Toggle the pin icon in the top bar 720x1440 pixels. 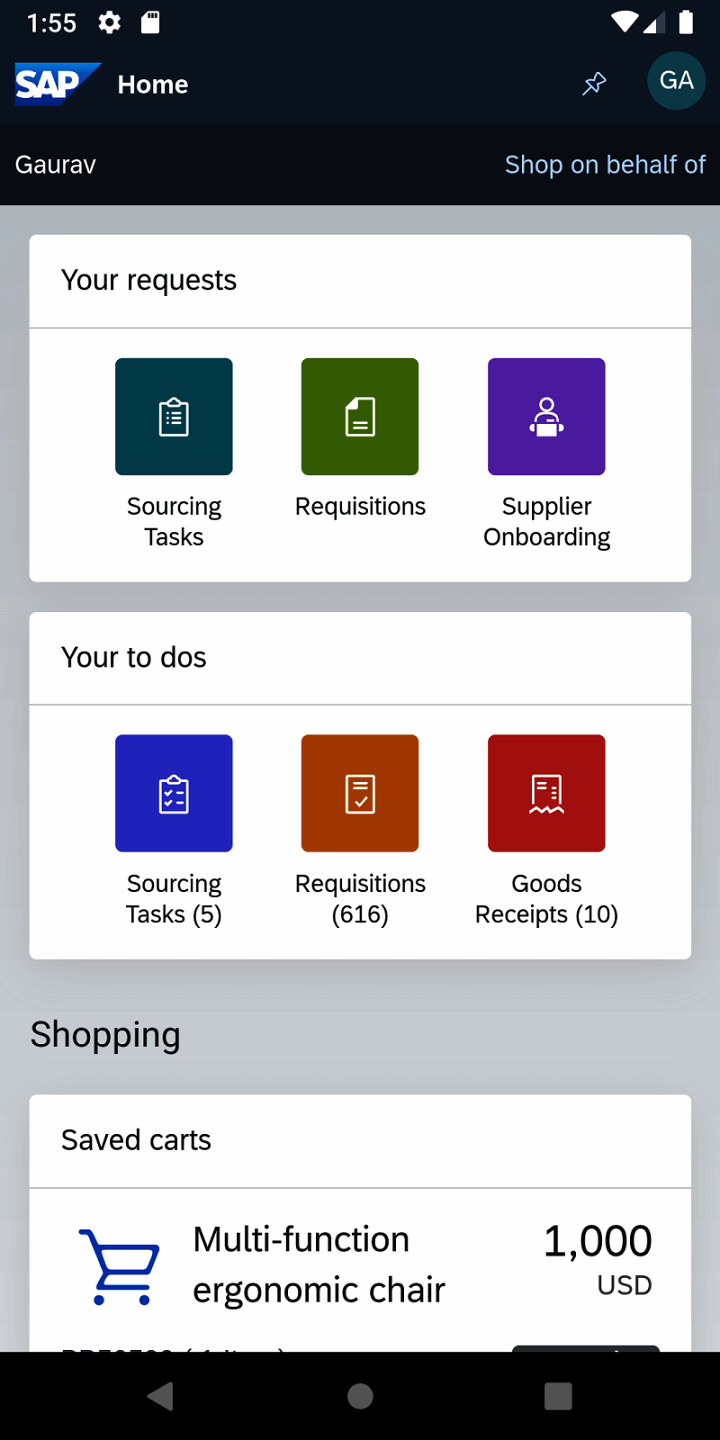coord(594,84)
